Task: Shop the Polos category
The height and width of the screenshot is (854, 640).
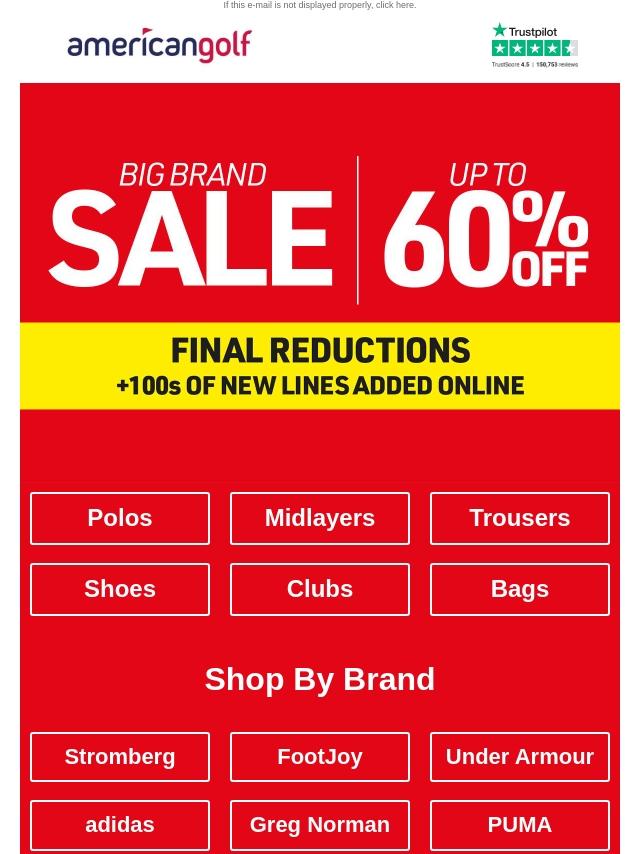Action: (120, 518)
